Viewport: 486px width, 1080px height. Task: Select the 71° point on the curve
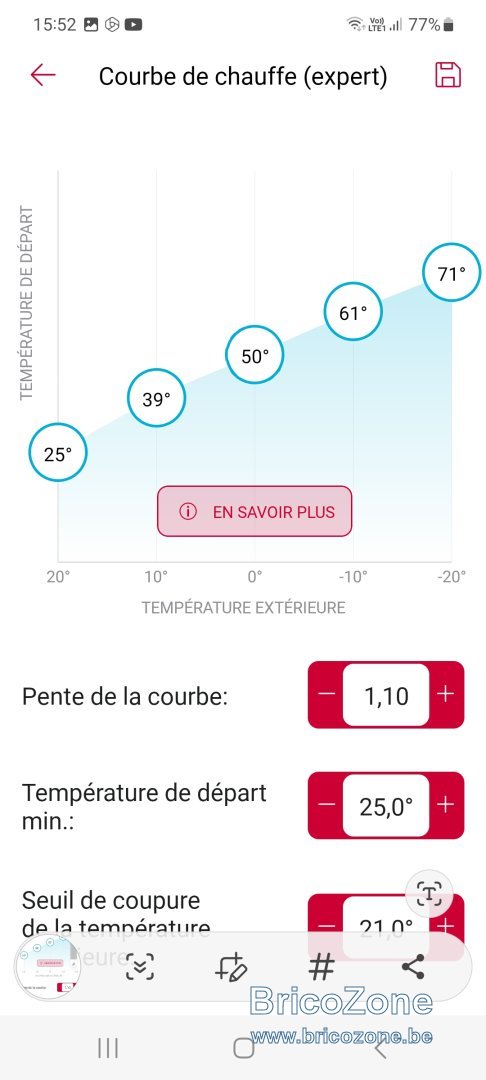[452, 273]
